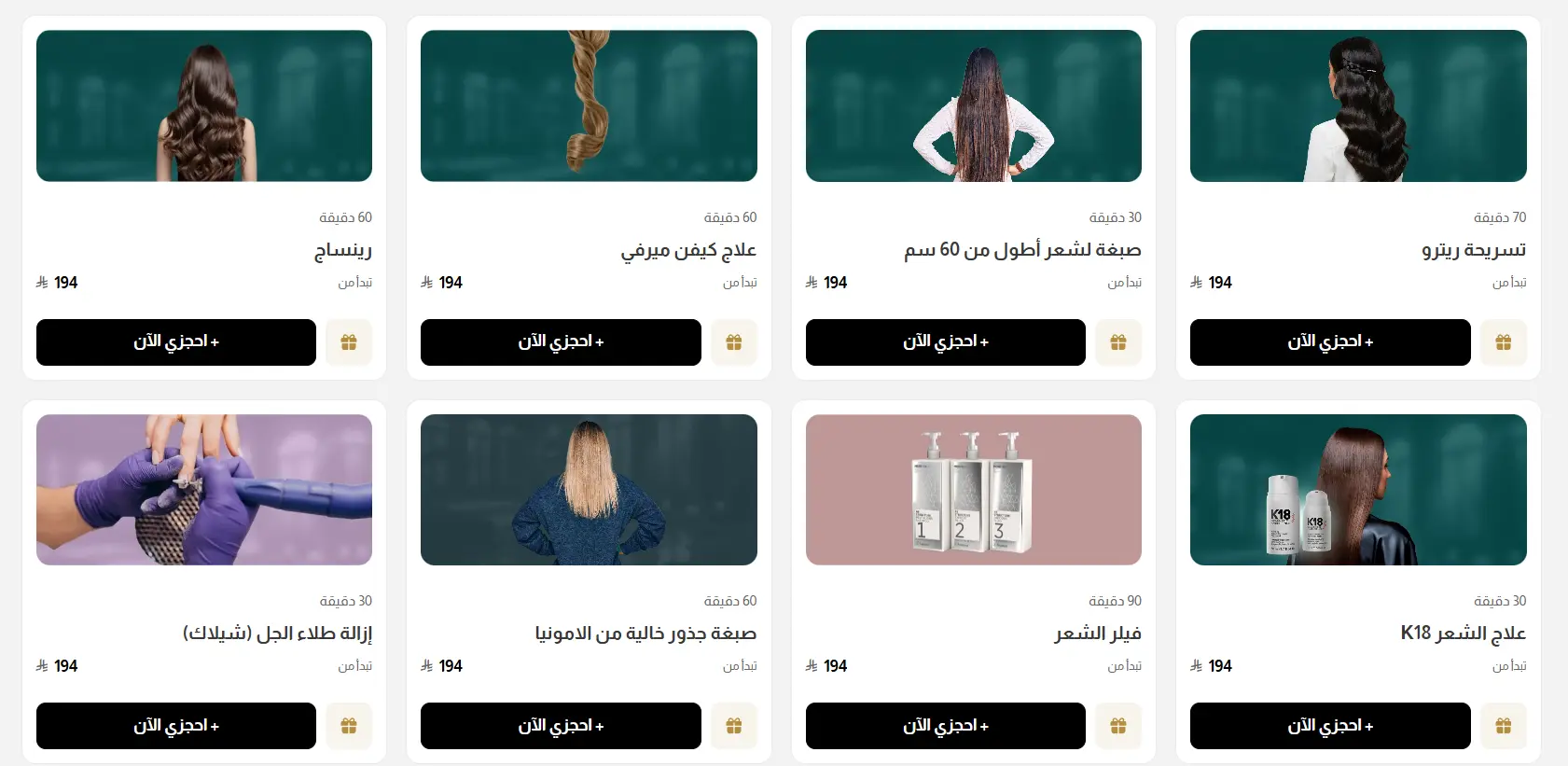The height and width of the screenshot is (766, 1568).
Task: Gift the فيلر الشعر treatment
Action: coord(1118,726)
